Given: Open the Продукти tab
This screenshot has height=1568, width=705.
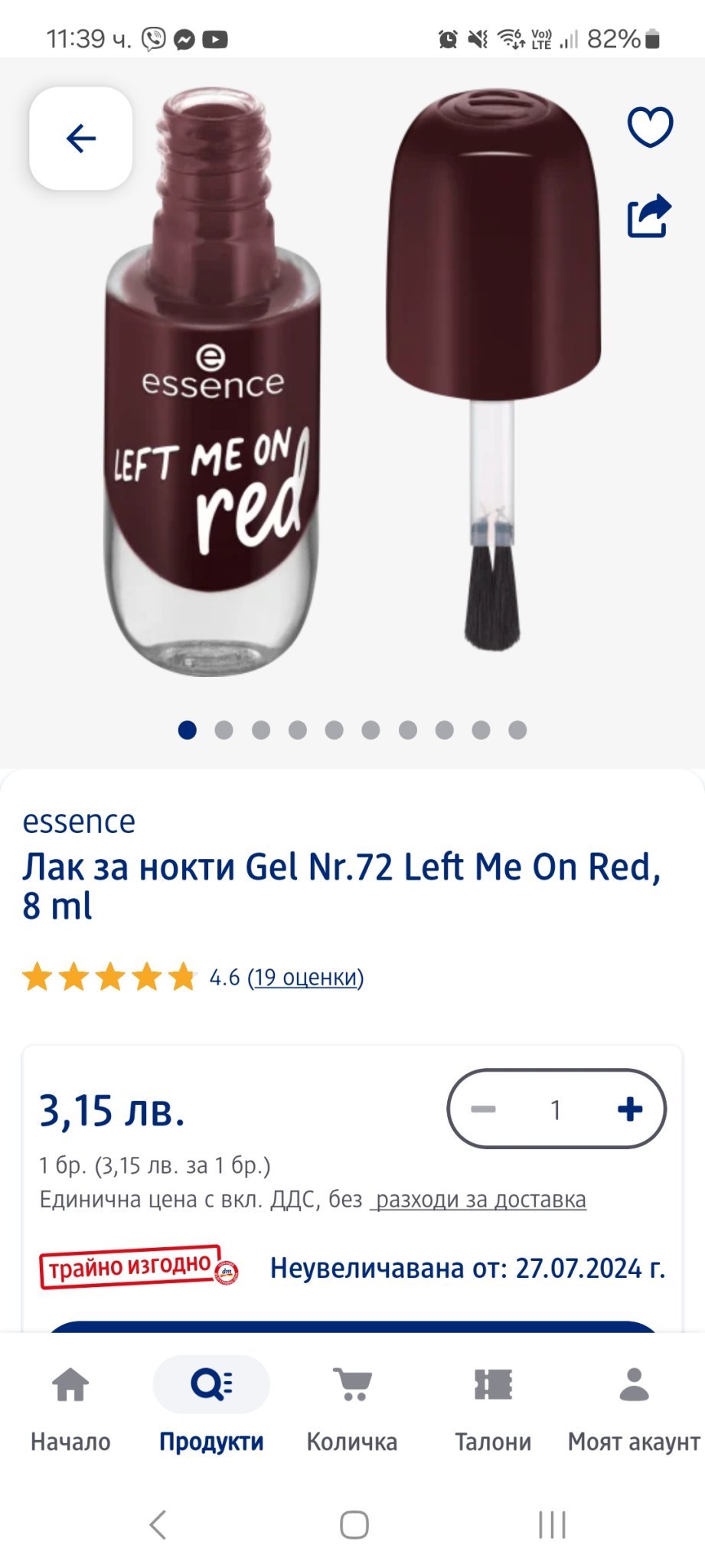Looking at the screenshot, I should 211,1407.
